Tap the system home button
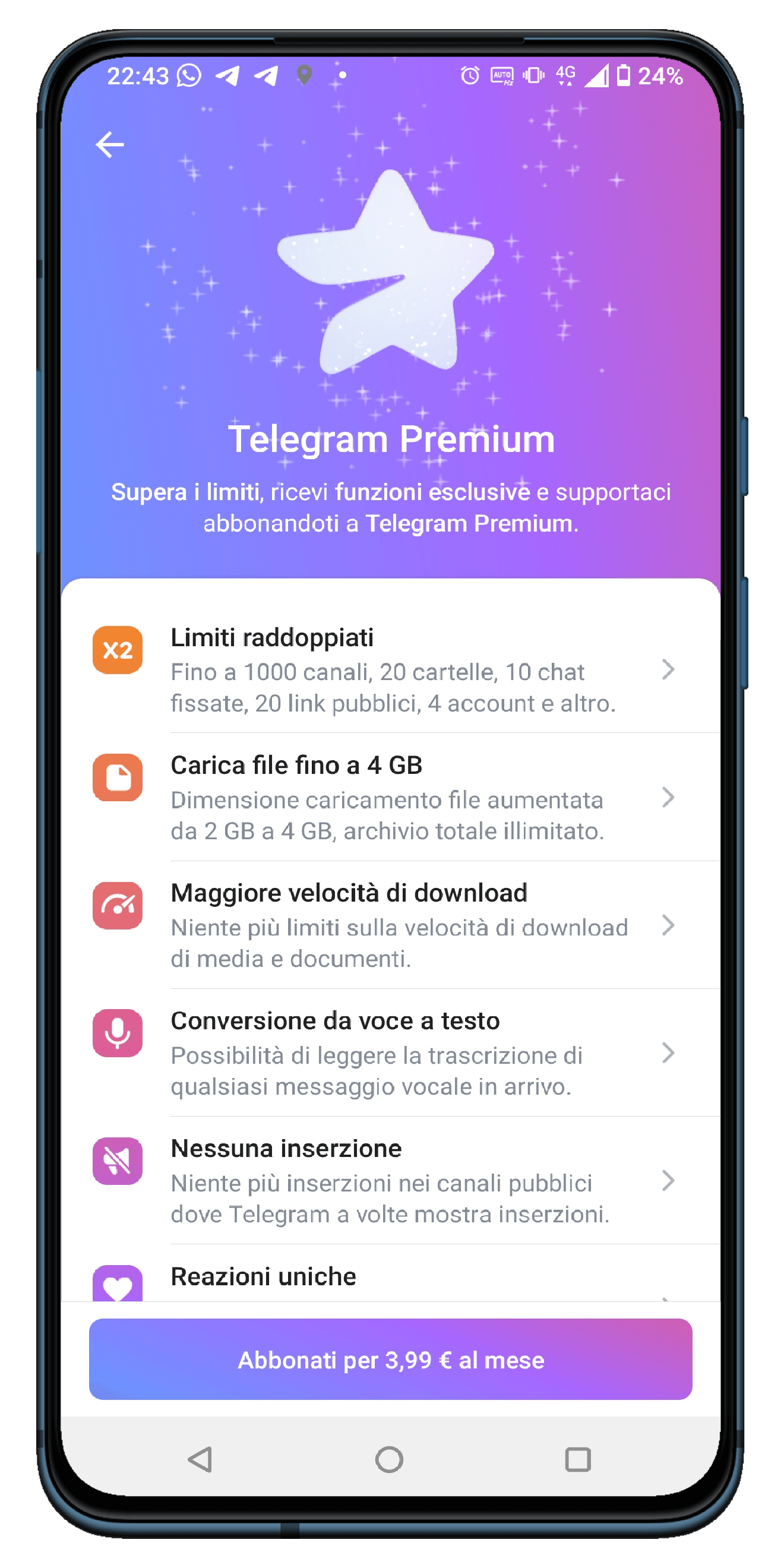Viewport: 784px width, 1568px height. coord(390,1459)
